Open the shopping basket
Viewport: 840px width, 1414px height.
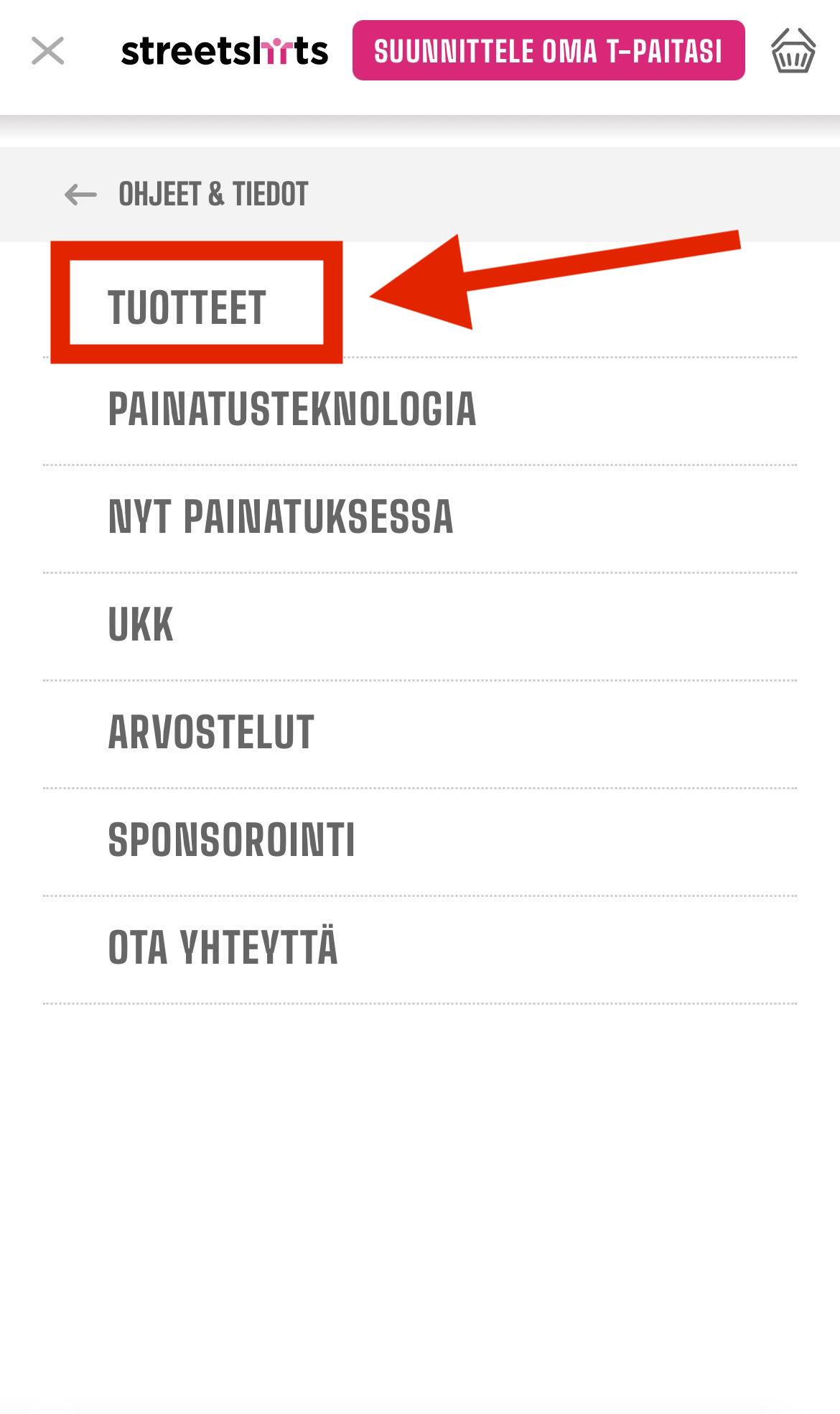(793, 51)
